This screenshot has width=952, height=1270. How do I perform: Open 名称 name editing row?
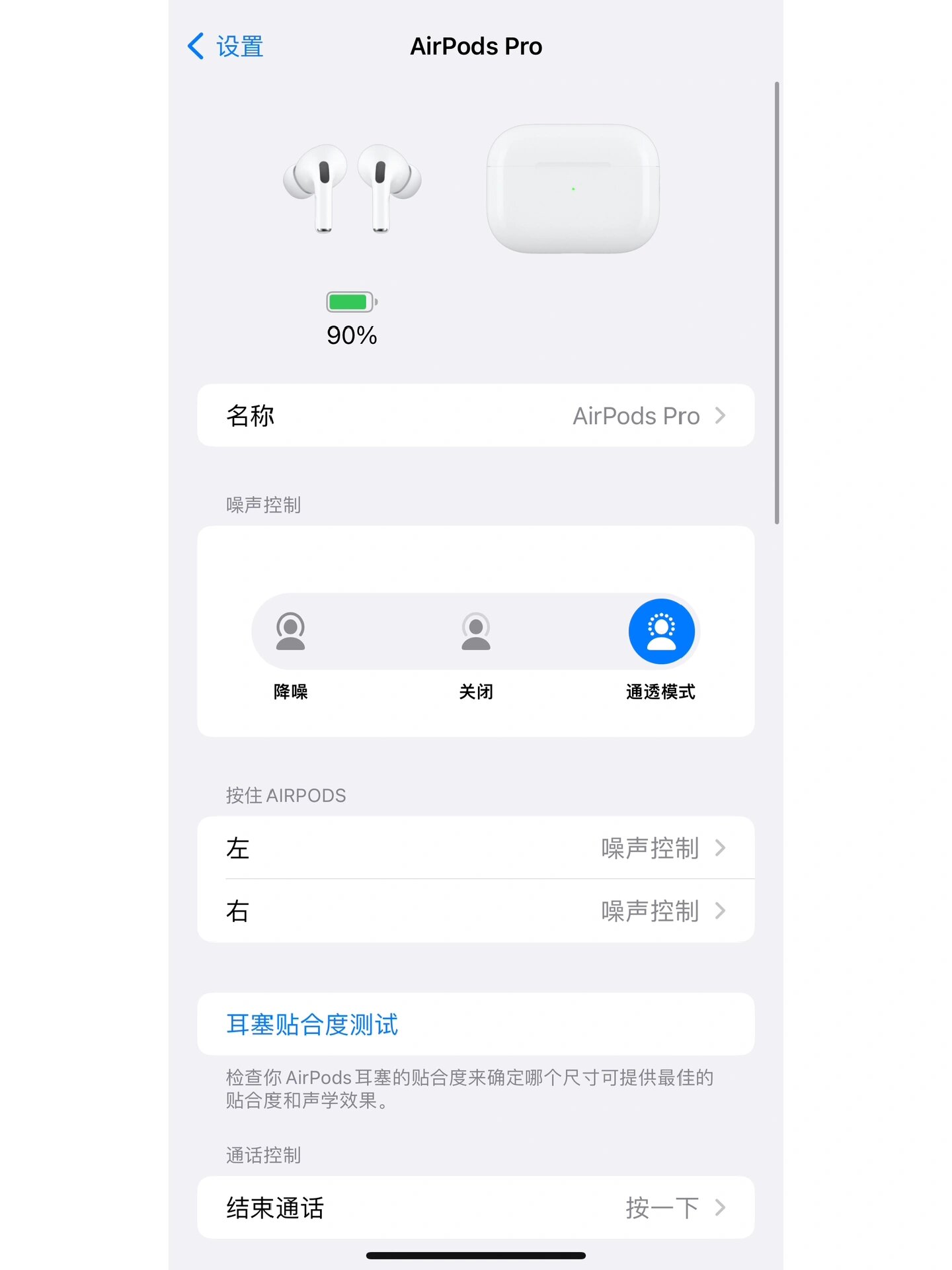click(x=476, y=415)
